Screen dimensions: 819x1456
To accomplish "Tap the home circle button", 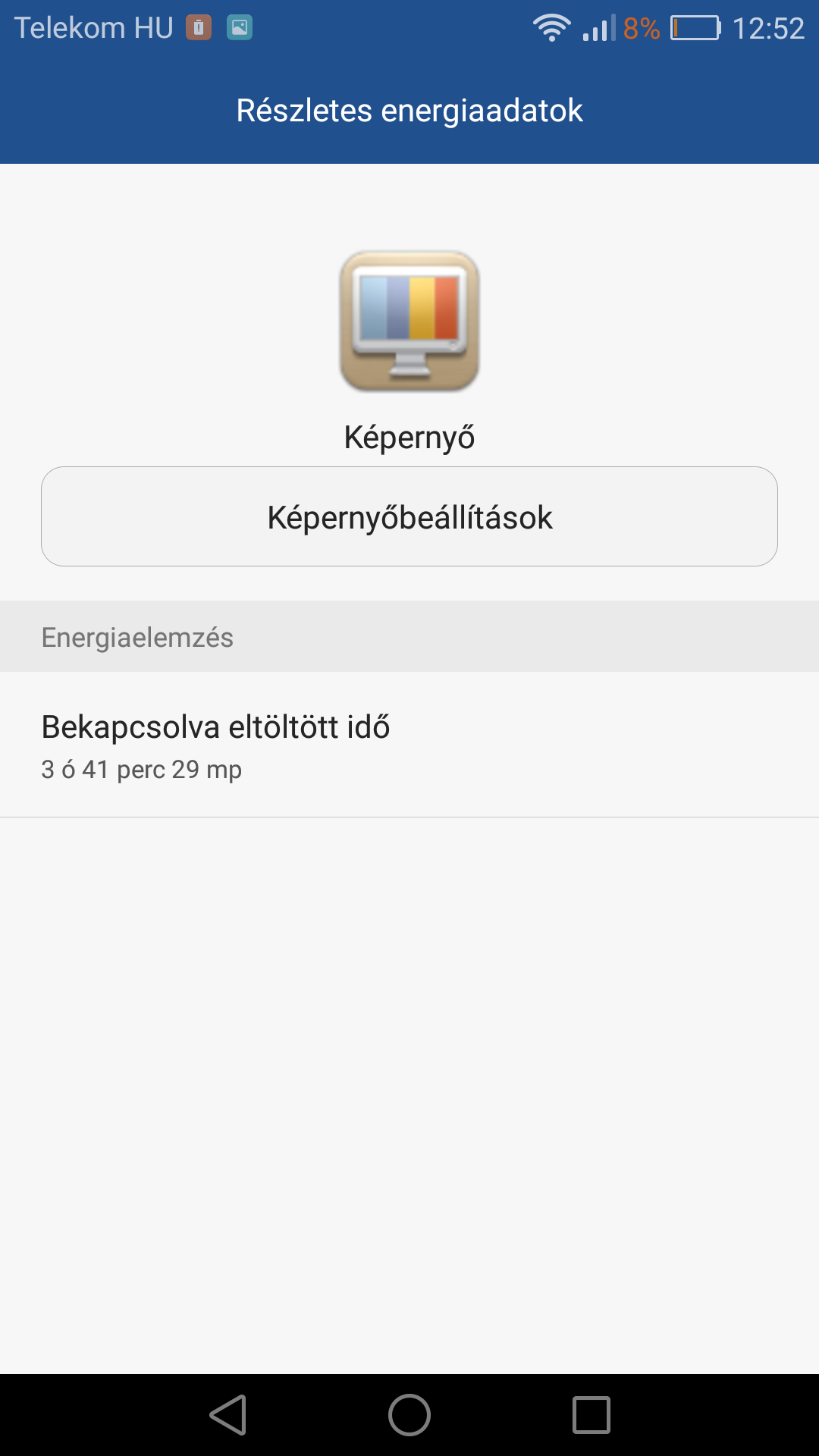I will (409, 1415).
